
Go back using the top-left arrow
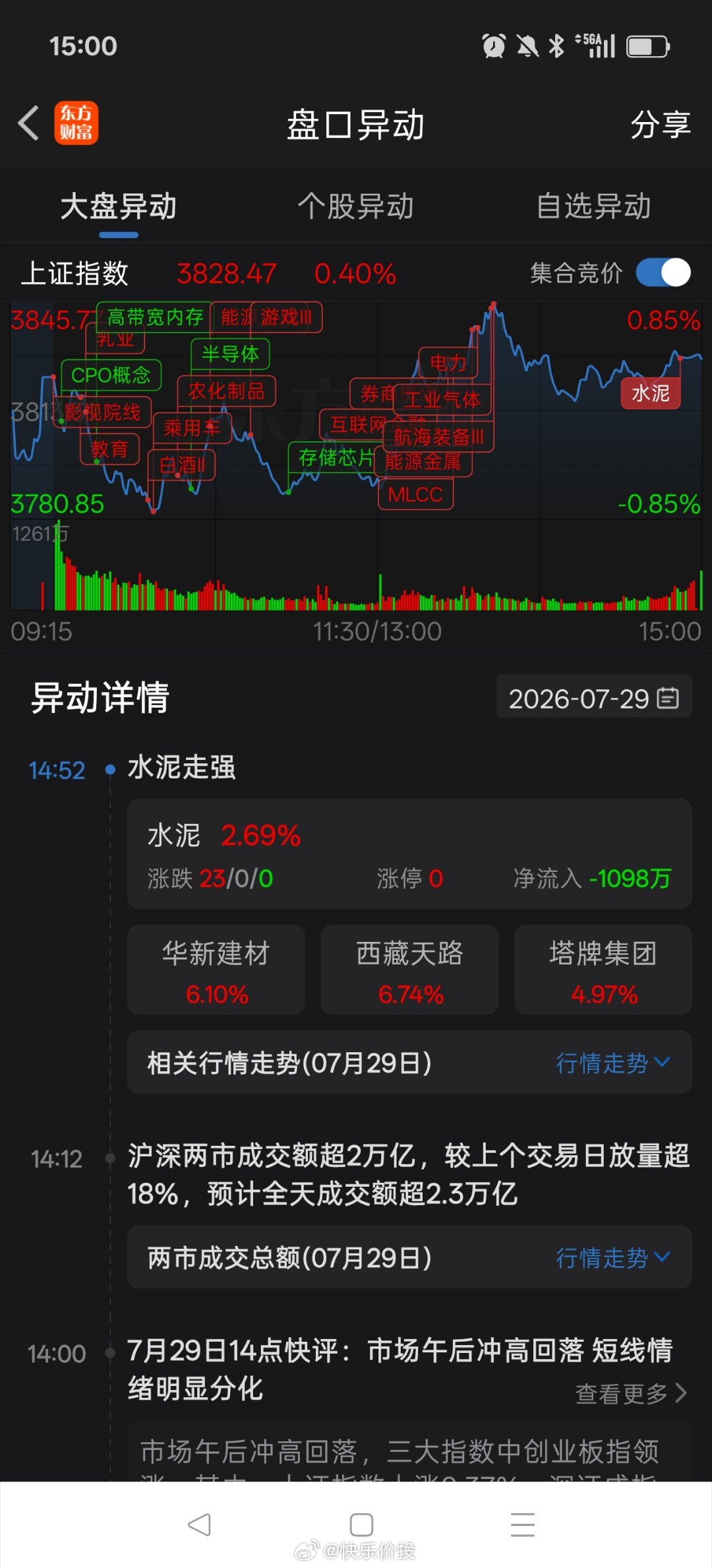pyautogui.click(x=28, y=123)
